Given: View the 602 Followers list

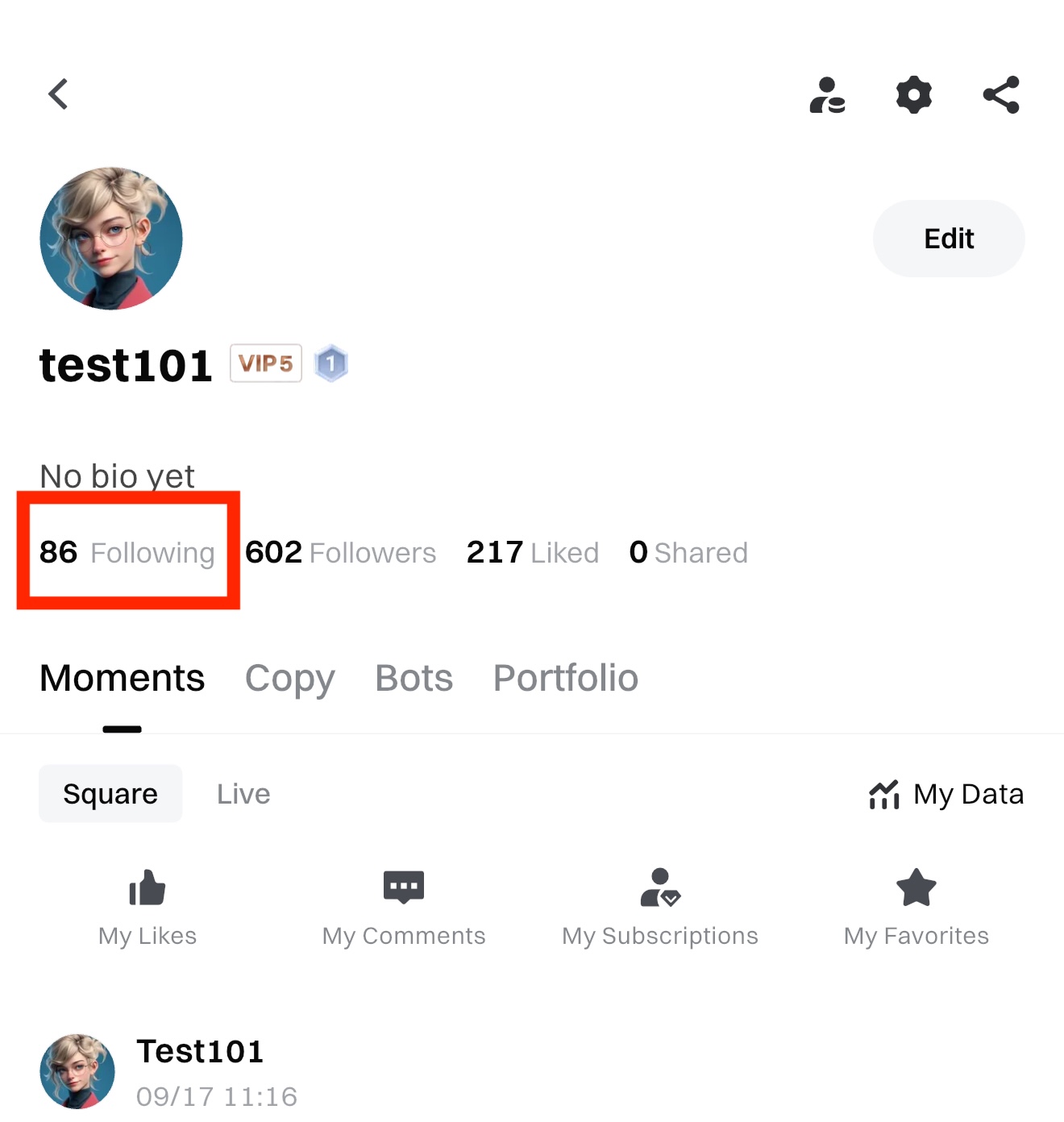Looking at the screenshot, I should [x=340, y=553].
